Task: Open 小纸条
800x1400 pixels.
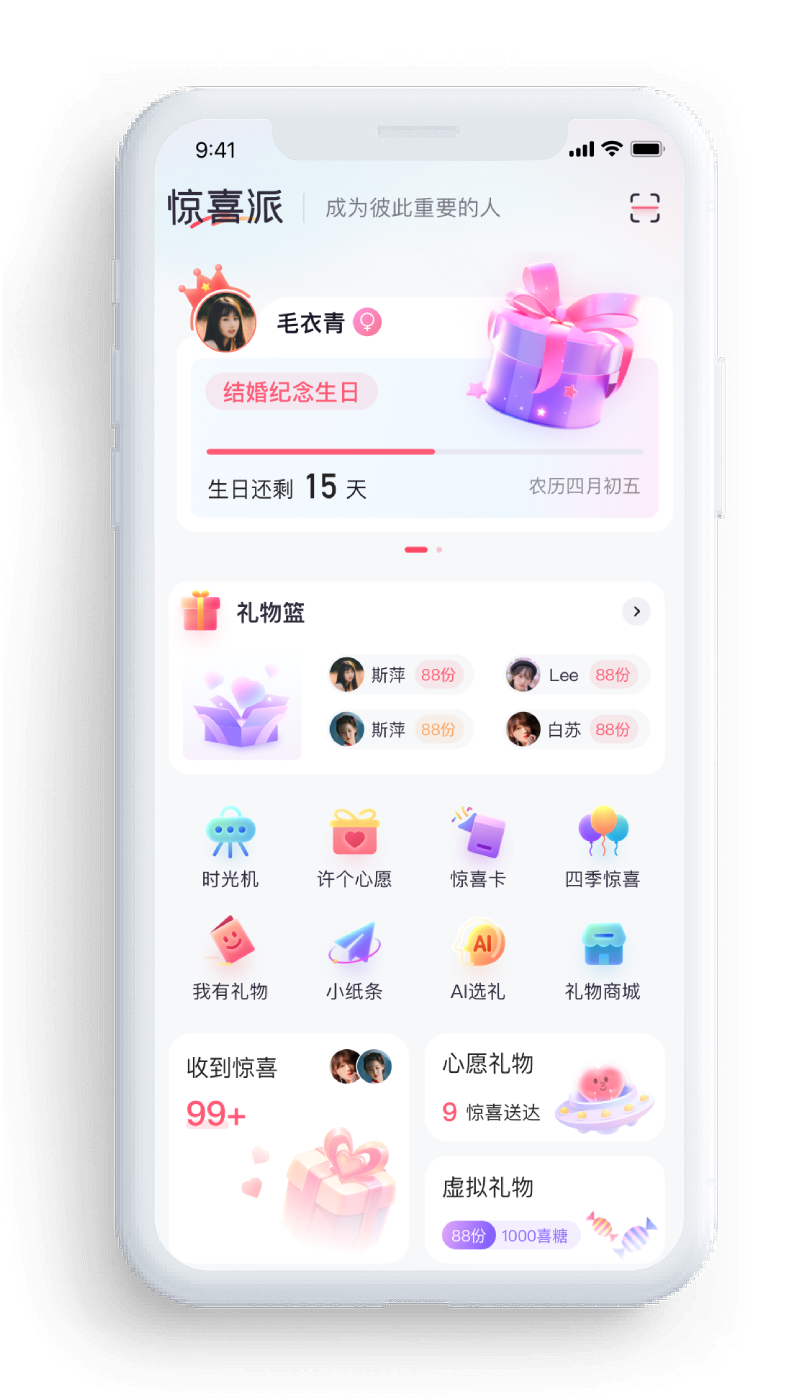Action: click(354, 960)
